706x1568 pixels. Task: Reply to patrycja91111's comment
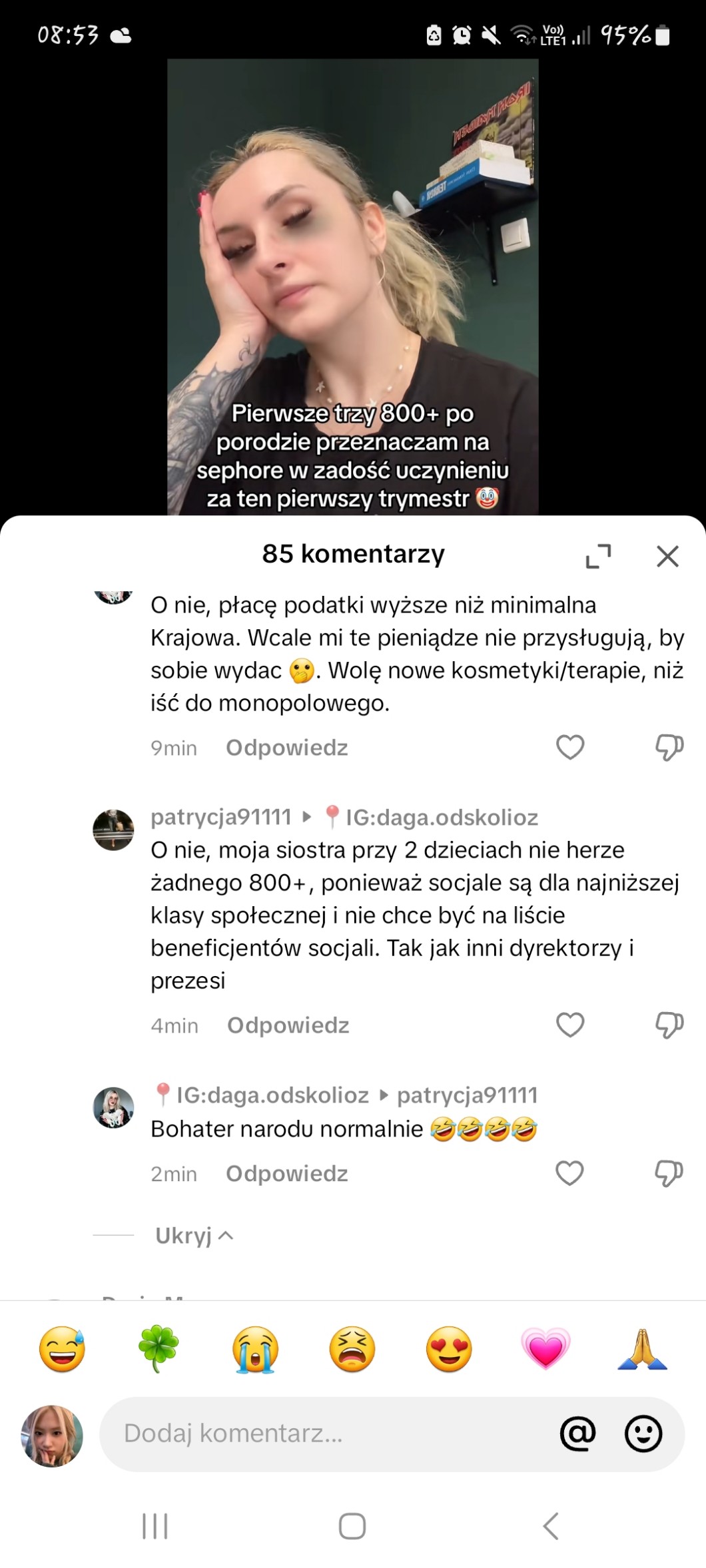(x=288, y=1025)
